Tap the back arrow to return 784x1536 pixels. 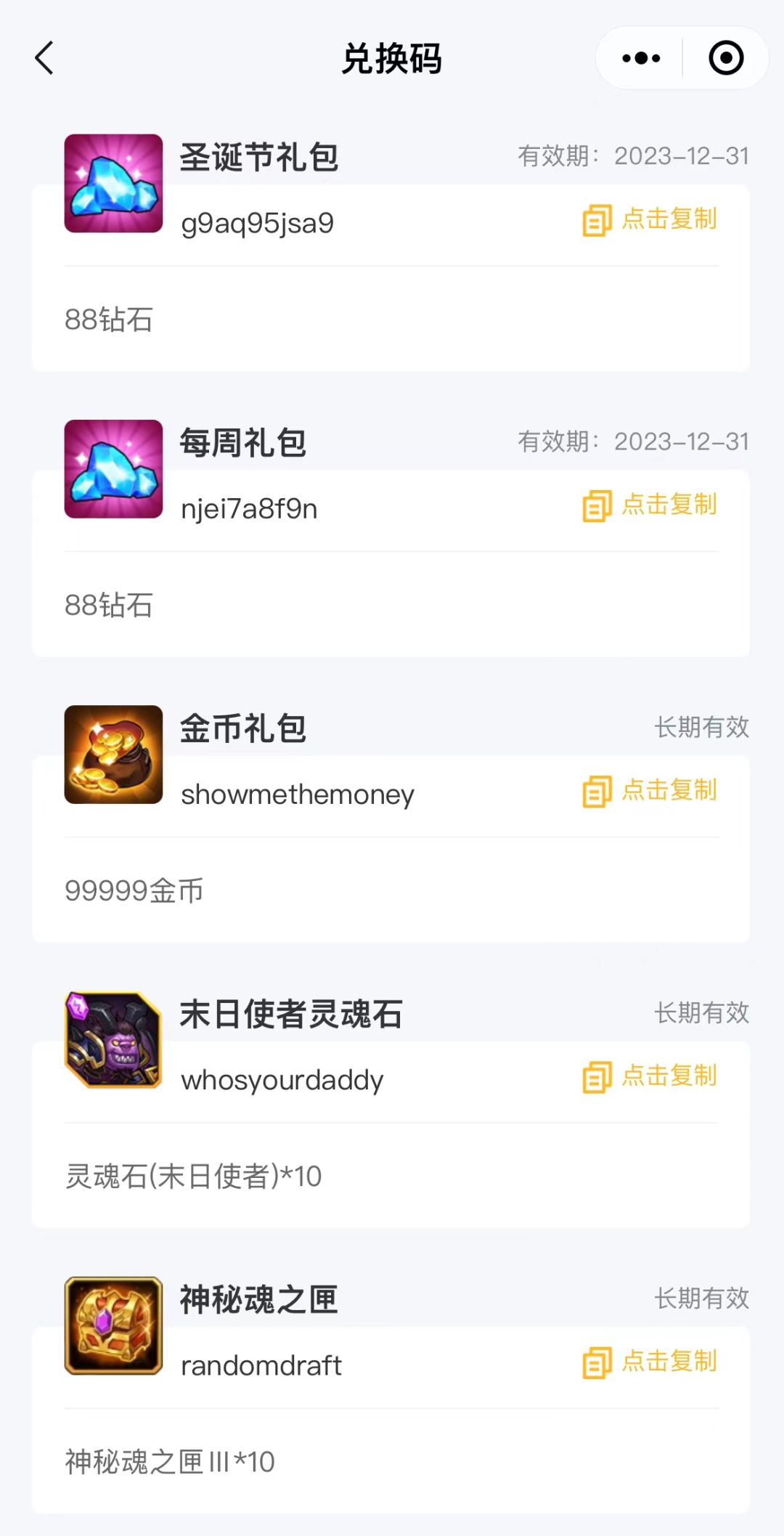[x=45, y=59]
